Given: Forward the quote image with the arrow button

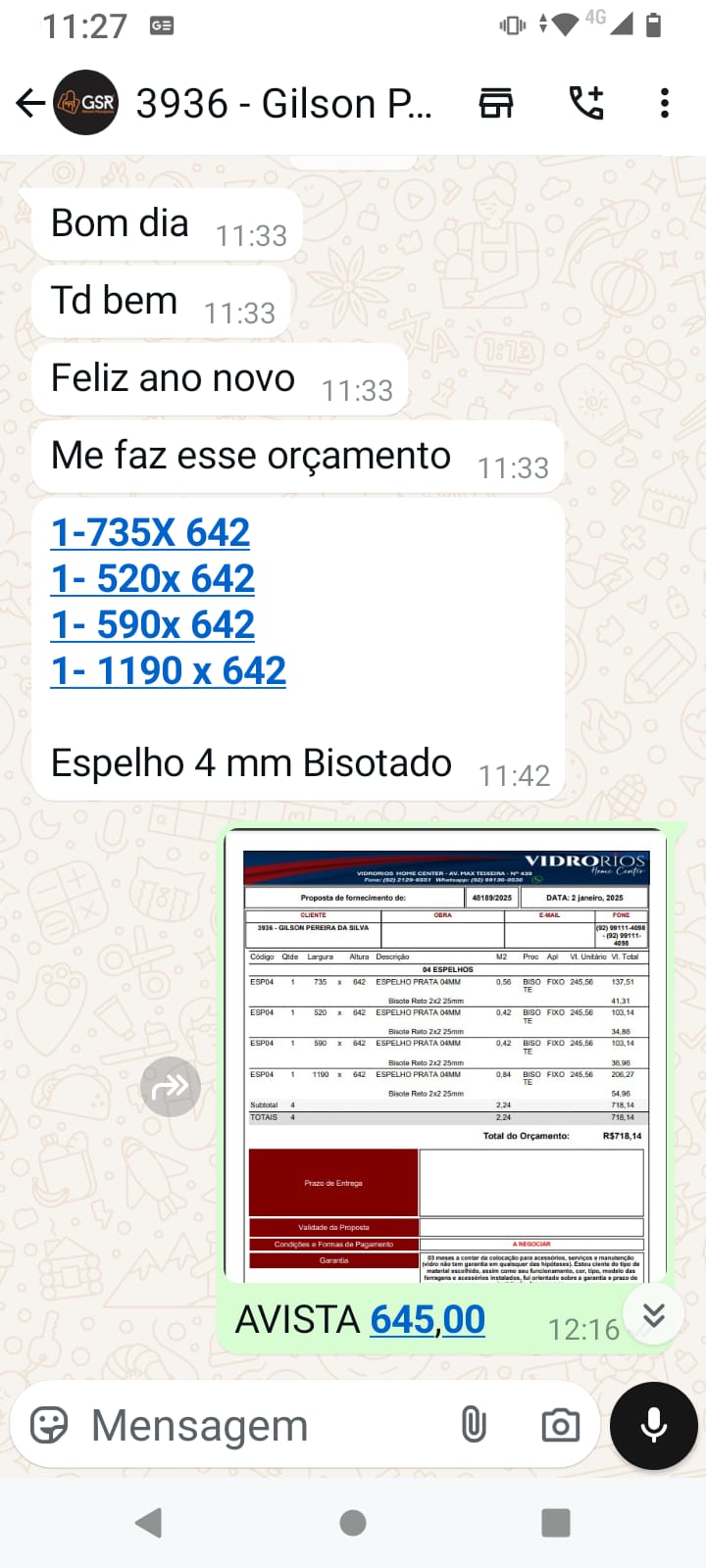Looking at the screenshot, I should pos(171,1087).
